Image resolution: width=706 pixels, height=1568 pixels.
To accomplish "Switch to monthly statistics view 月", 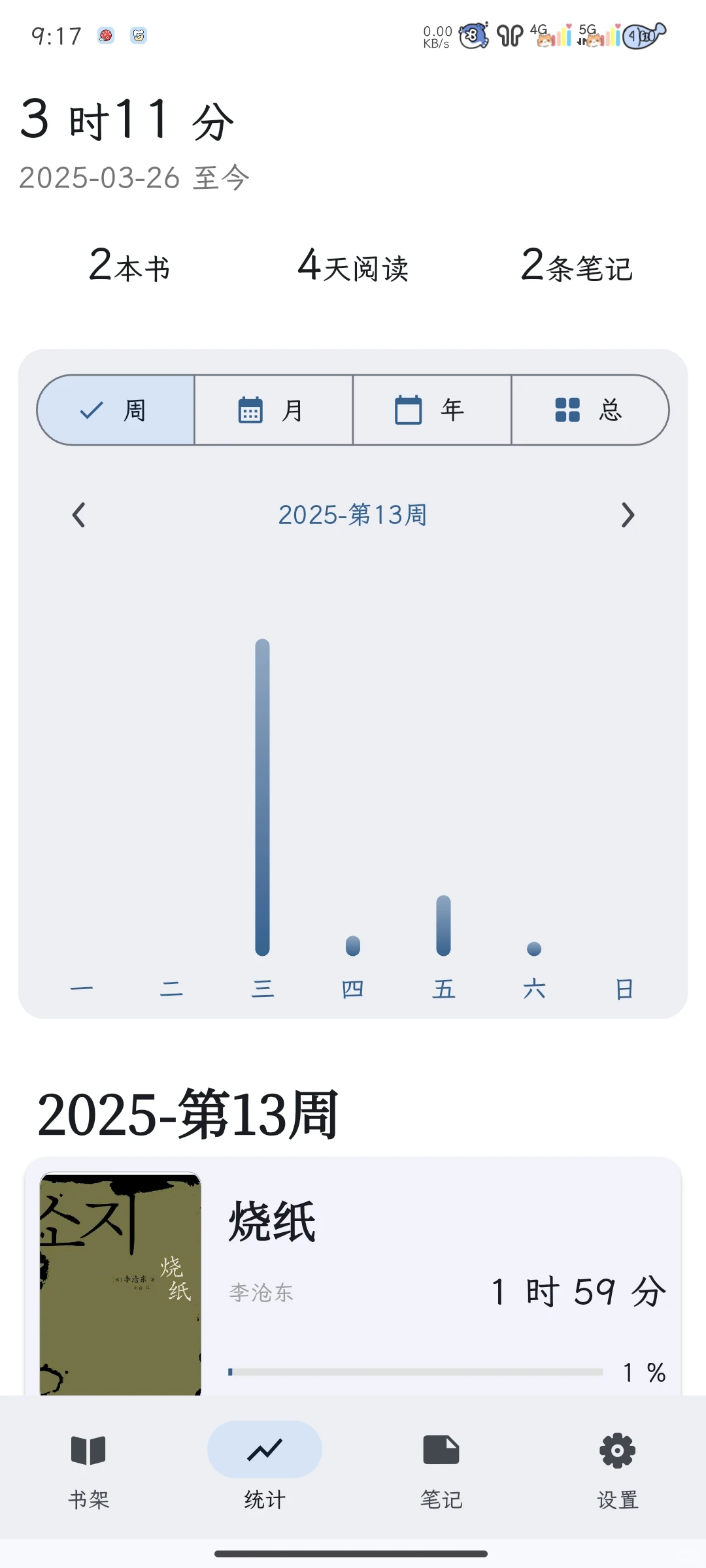I will coord(273,410).
